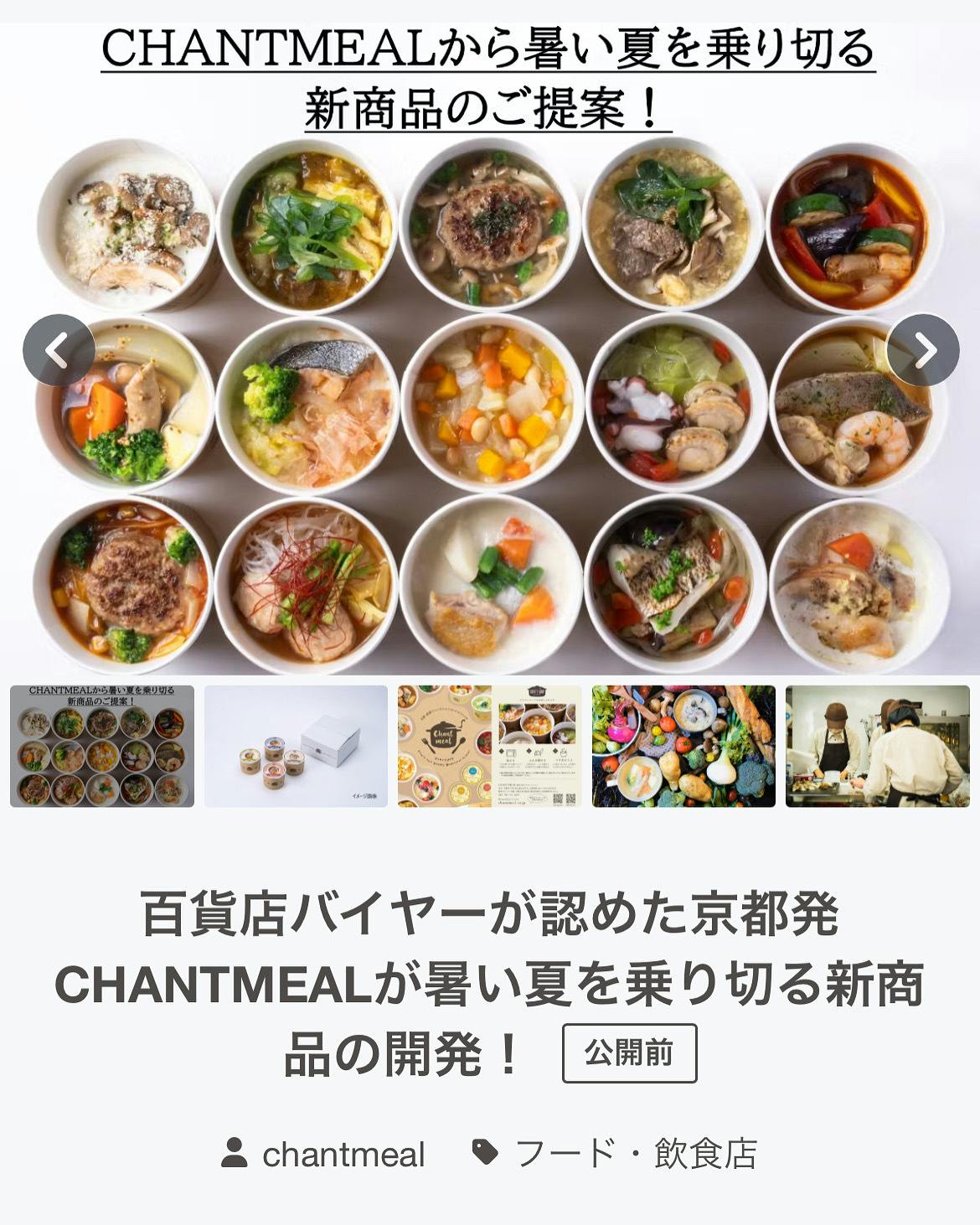This screenshot has width=980, height=1225.
Task: Select the kitchen staff thumbnail
Action: click(877, 746)
